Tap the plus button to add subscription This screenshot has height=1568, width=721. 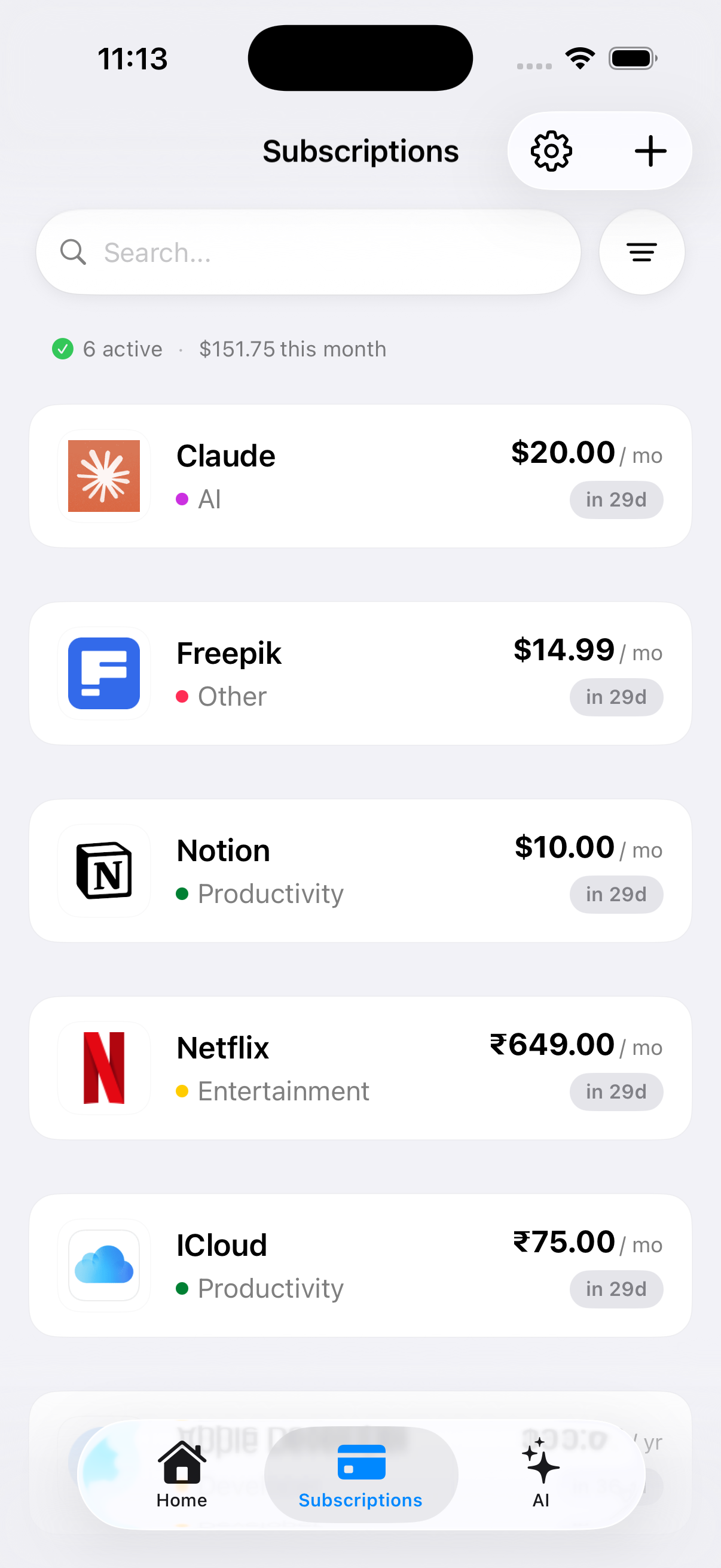pos(650,151)
